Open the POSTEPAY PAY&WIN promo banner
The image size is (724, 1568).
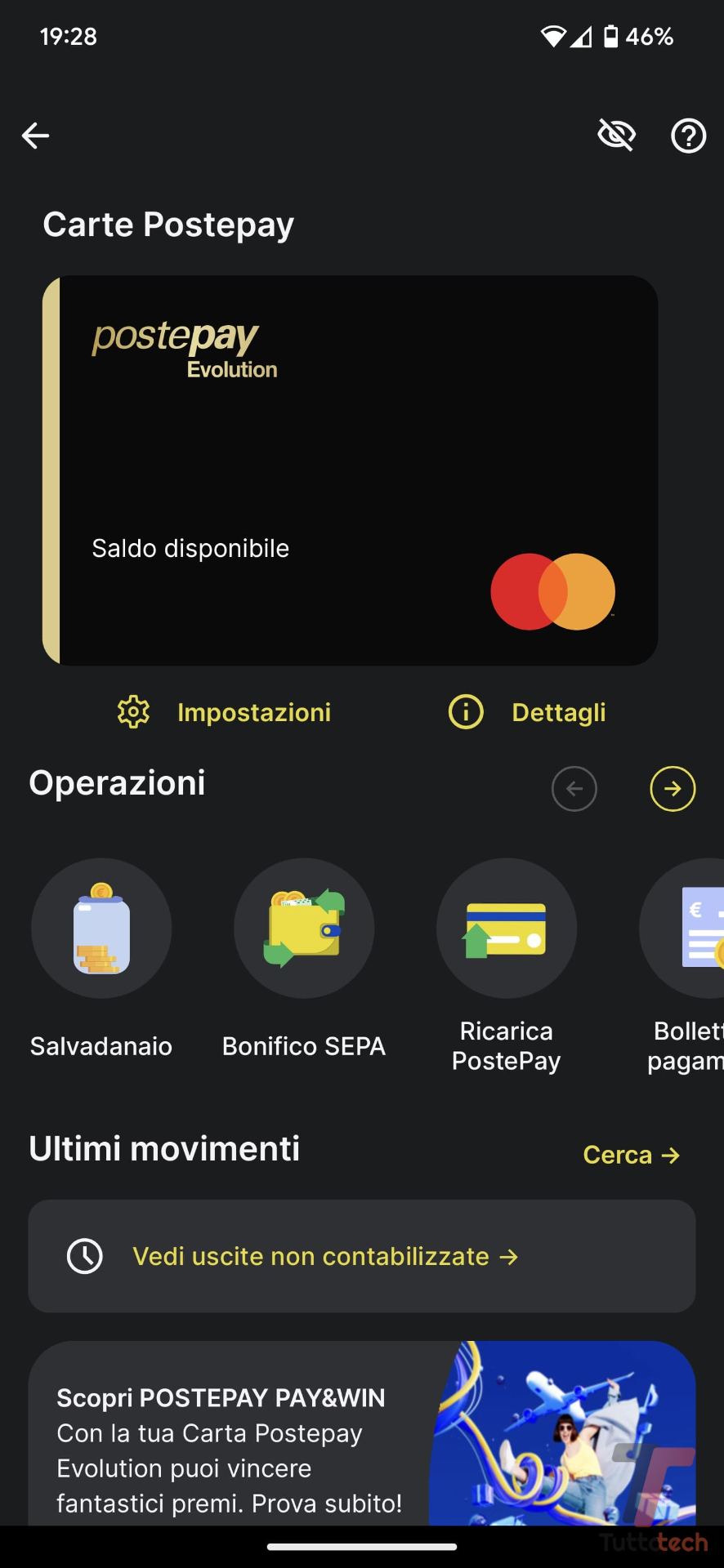coord(361,1437)
